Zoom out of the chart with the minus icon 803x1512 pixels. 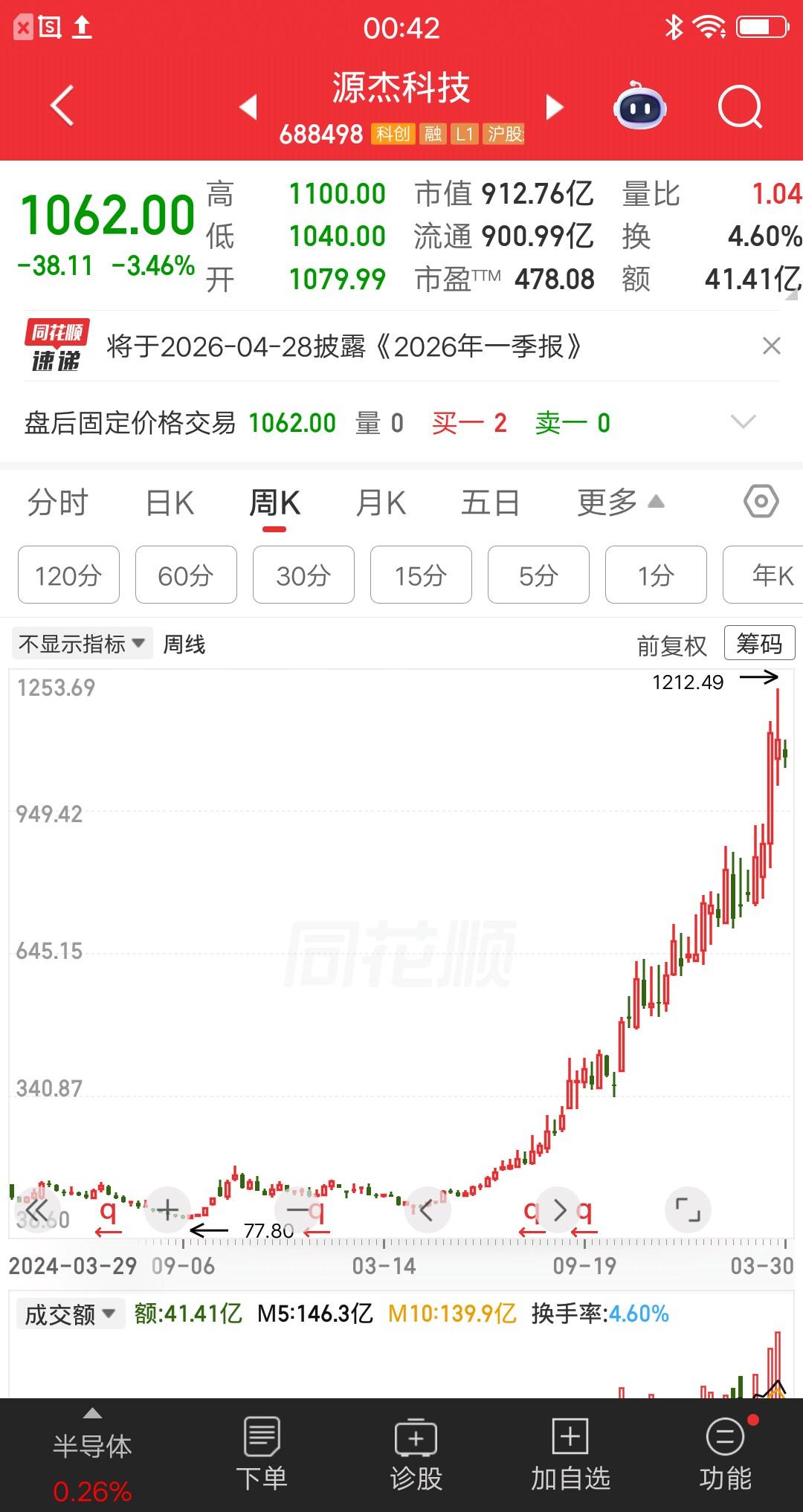click(297, 1209)
